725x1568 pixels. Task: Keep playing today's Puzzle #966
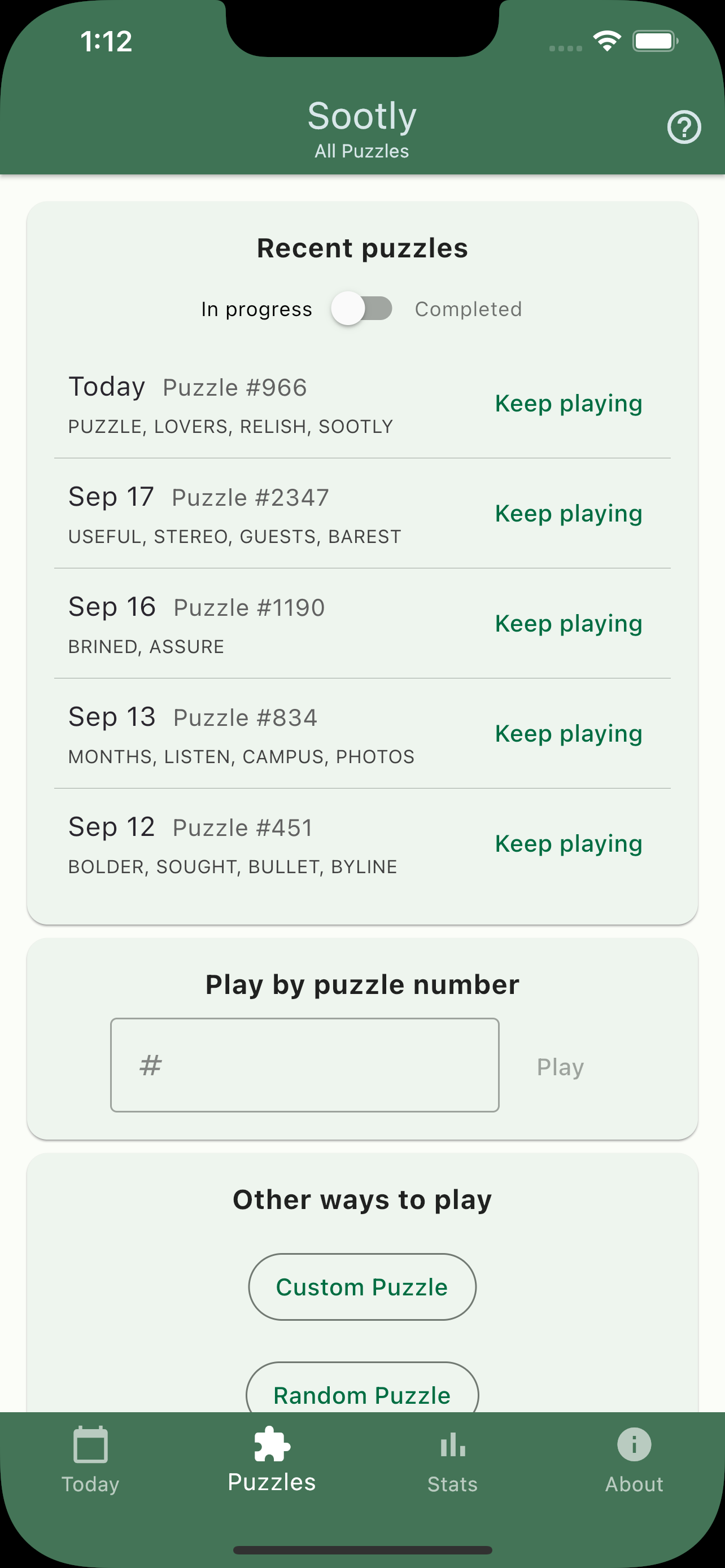568,404
